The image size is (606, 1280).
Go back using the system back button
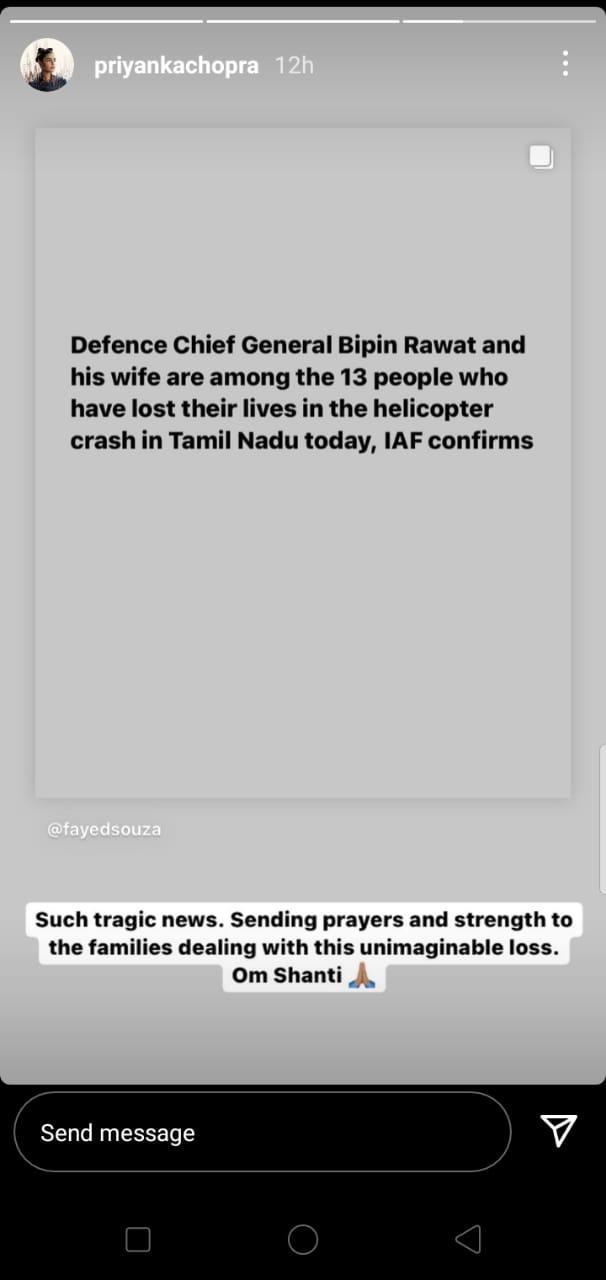(467, 1240)
